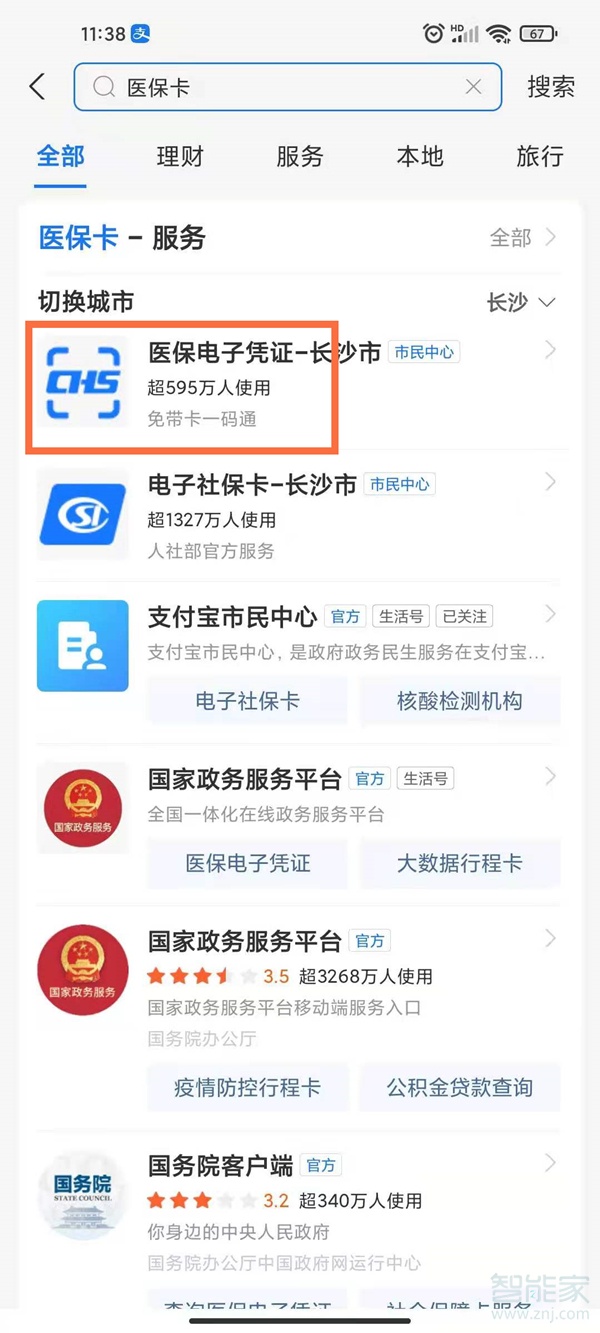This screenshot has height=1333, width=600.
Task: Switch to the 旅行 tab
Action: [540, 157]
